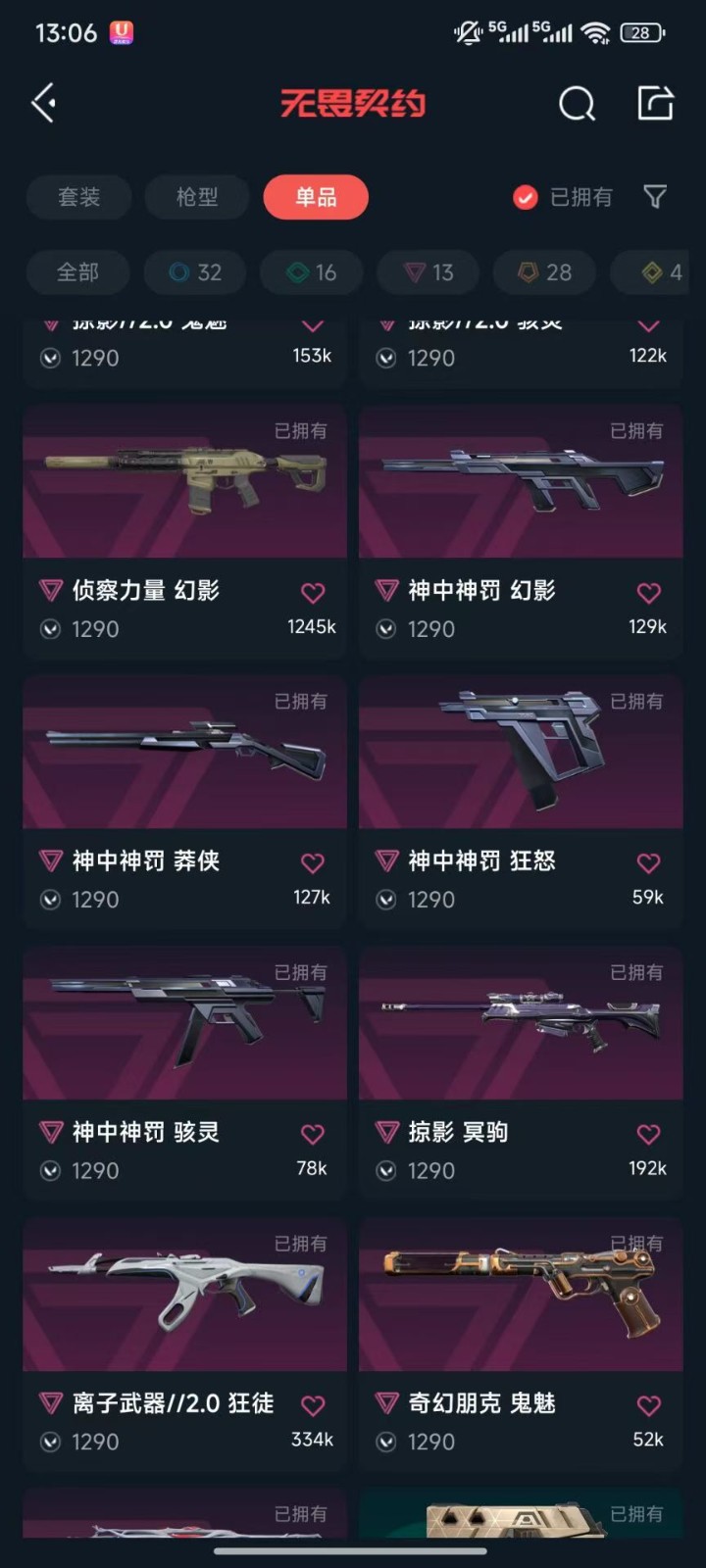
Task: Switch to the 套装 tab
Action: (78, 197)
